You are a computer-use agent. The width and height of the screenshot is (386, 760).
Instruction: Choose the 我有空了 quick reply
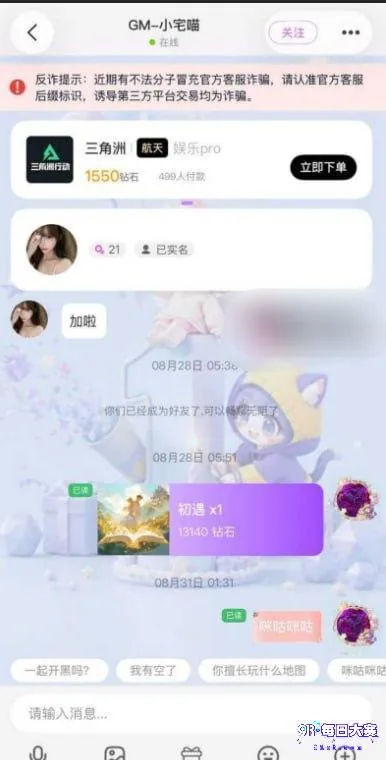pos(153,671)
